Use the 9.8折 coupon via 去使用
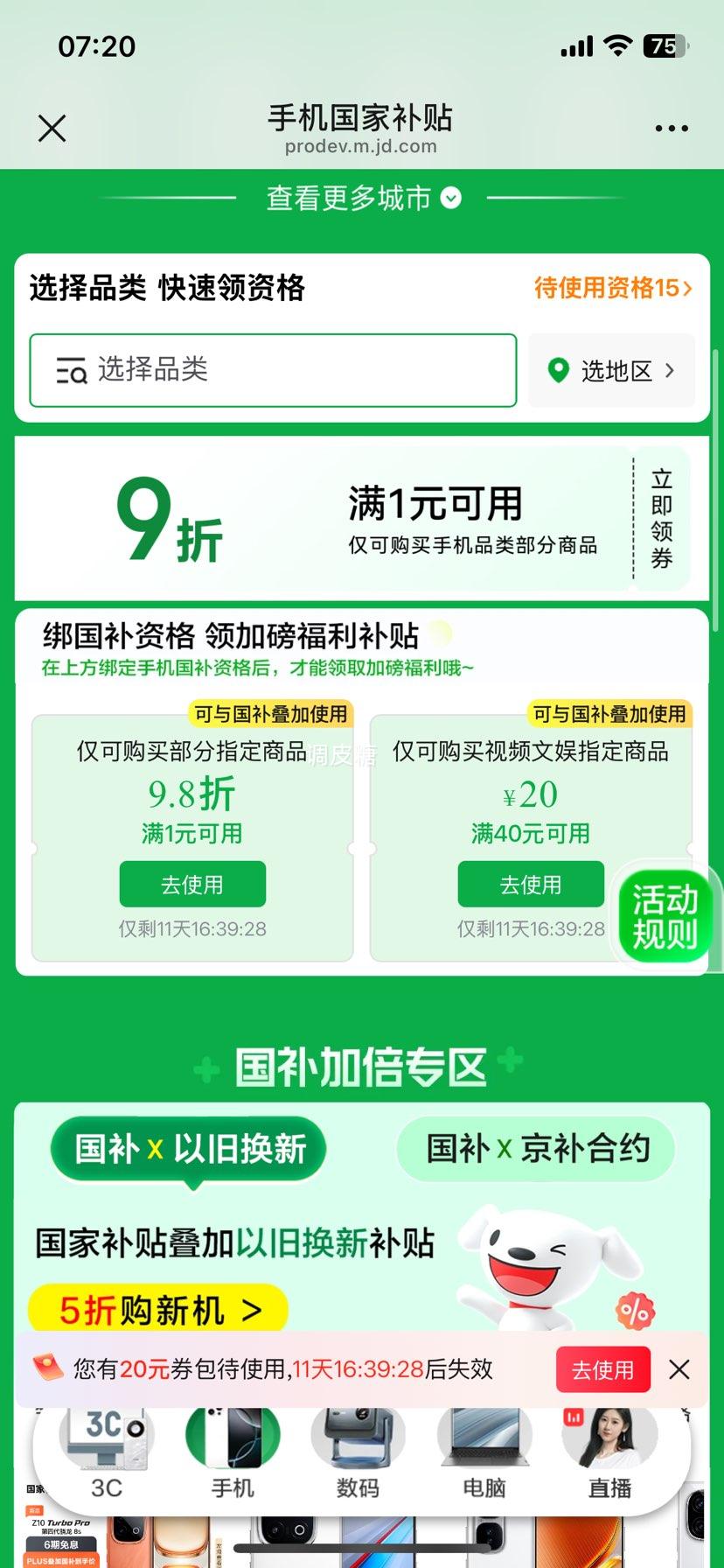Screen dimensions: 724x1568 coord(192,884)
